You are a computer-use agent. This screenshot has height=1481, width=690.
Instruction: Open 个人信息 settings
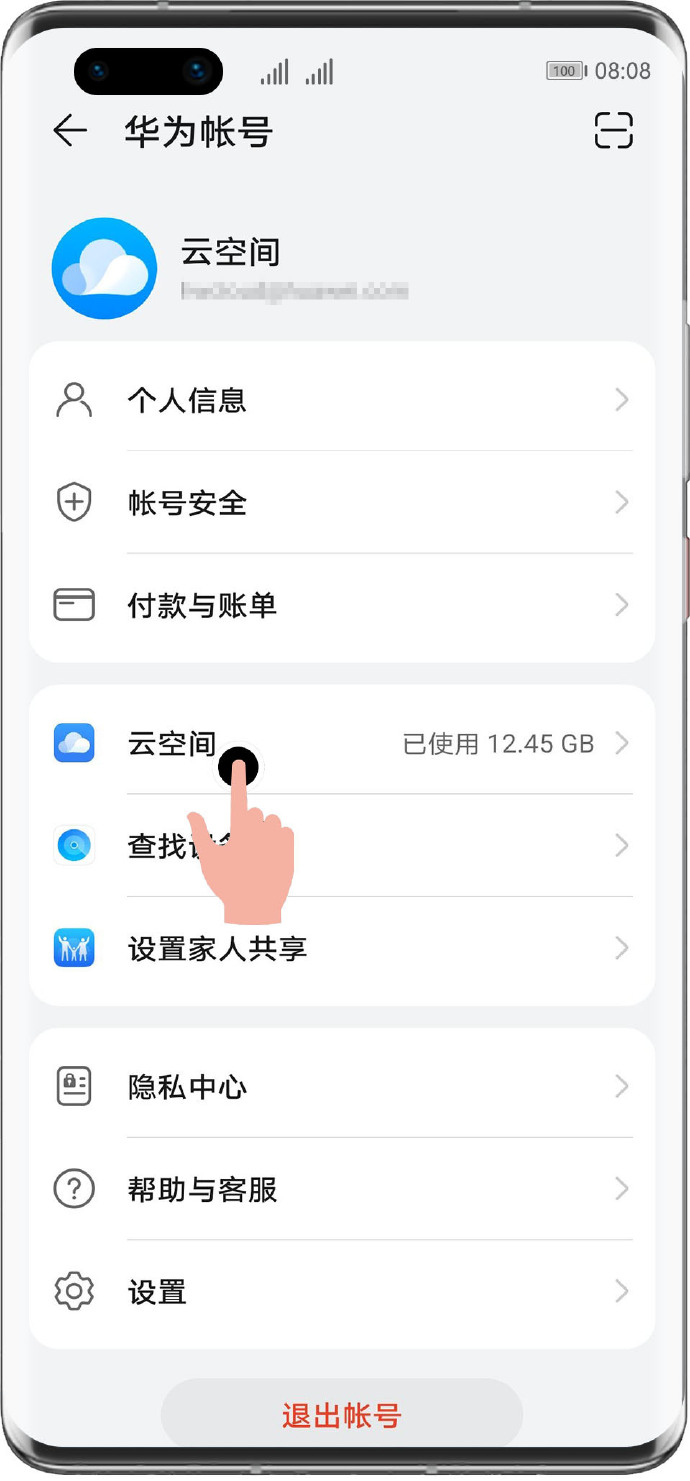tap(342, 401)
